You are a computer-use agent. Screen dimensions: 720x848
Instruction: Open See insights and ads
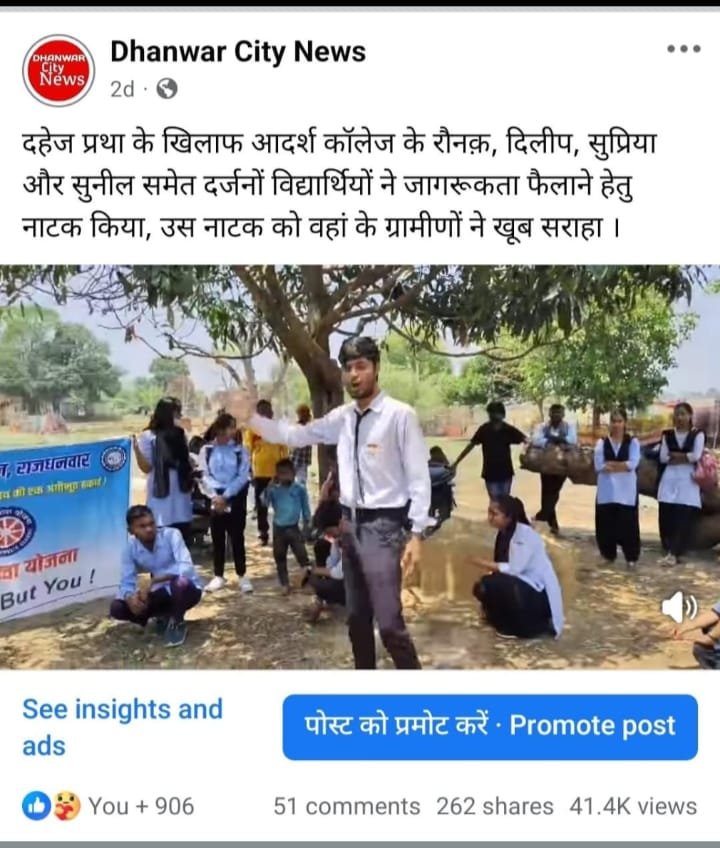click(x=122, y=727)
